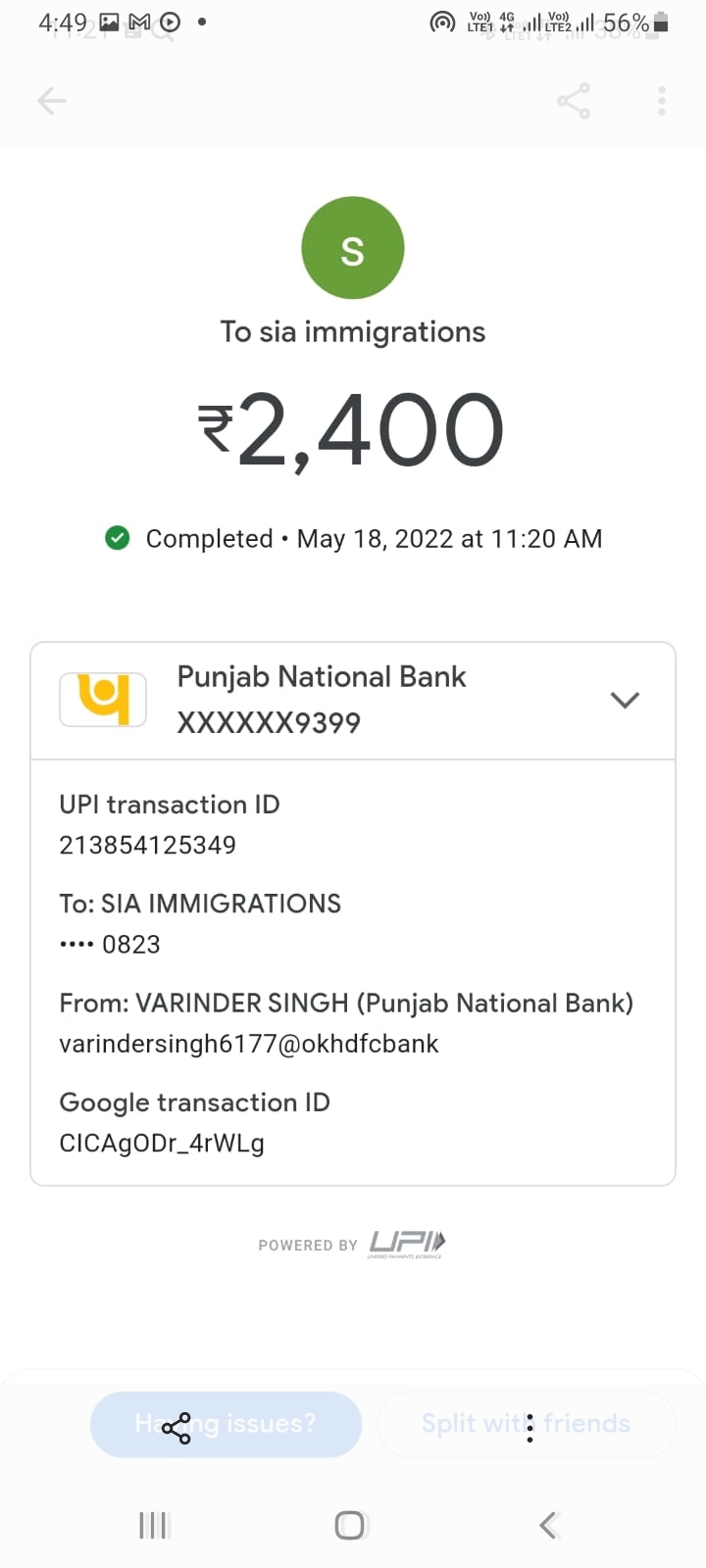Tap the Having issues? button

click(226, 1423)
